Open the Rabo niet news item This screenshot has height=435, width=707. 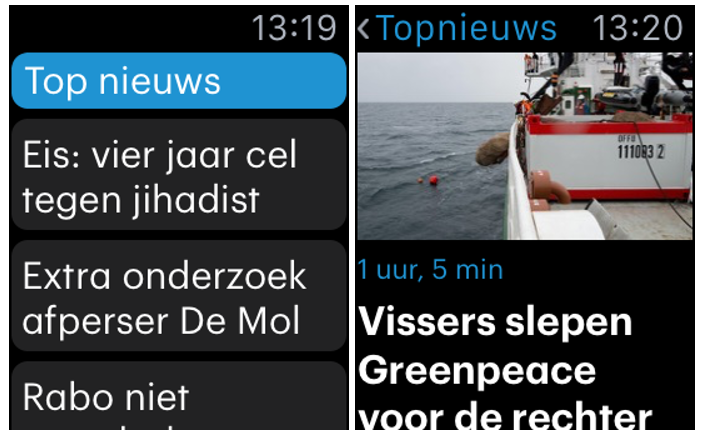click(x=178, y=398)
